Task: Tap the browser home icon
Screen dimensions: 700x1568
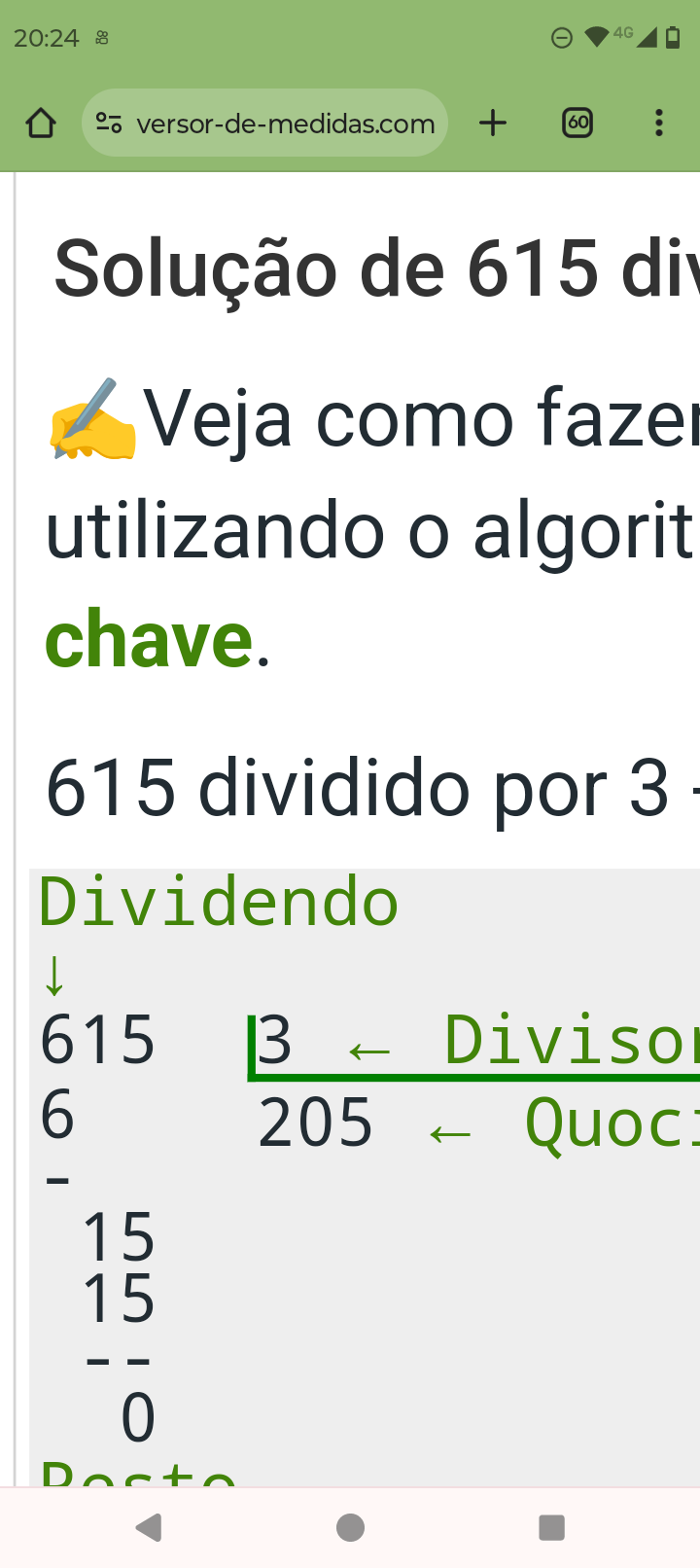Action: click(x=41, y=124)
